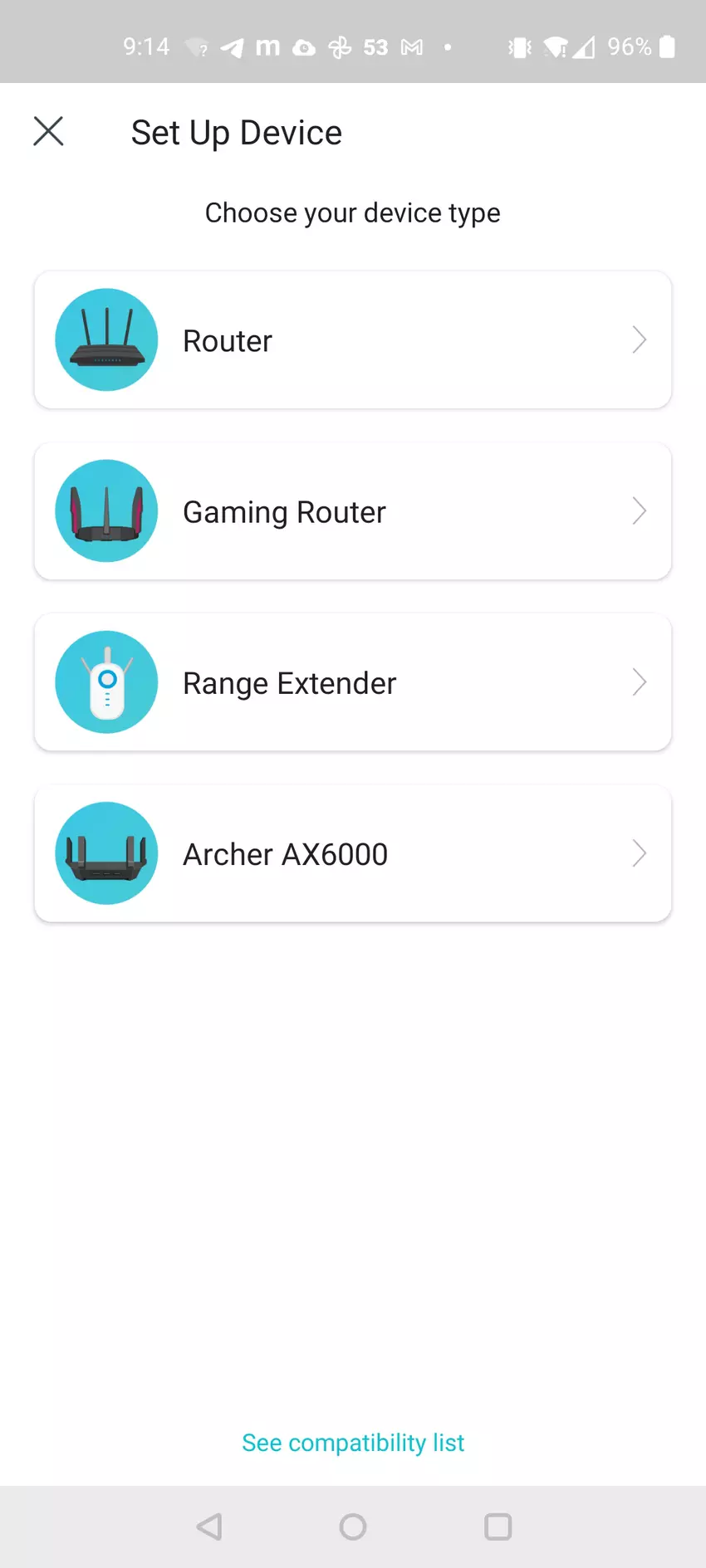Go back using system navigation bar

pos(209,1526)
